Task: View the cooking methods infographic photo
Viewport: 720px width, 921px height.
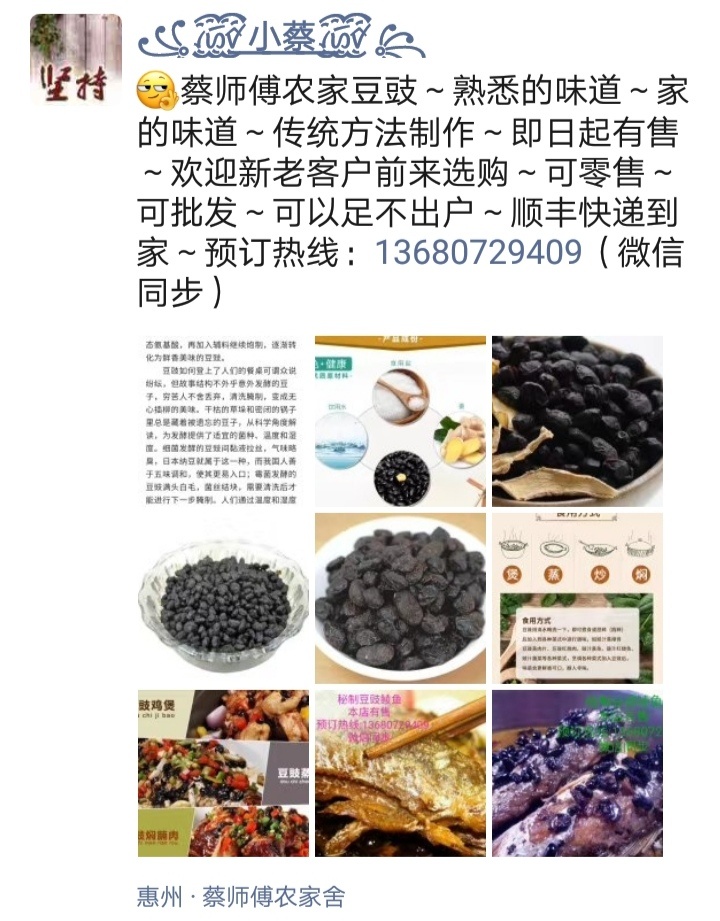Action: pyautogui.click(x=577, y=598)
